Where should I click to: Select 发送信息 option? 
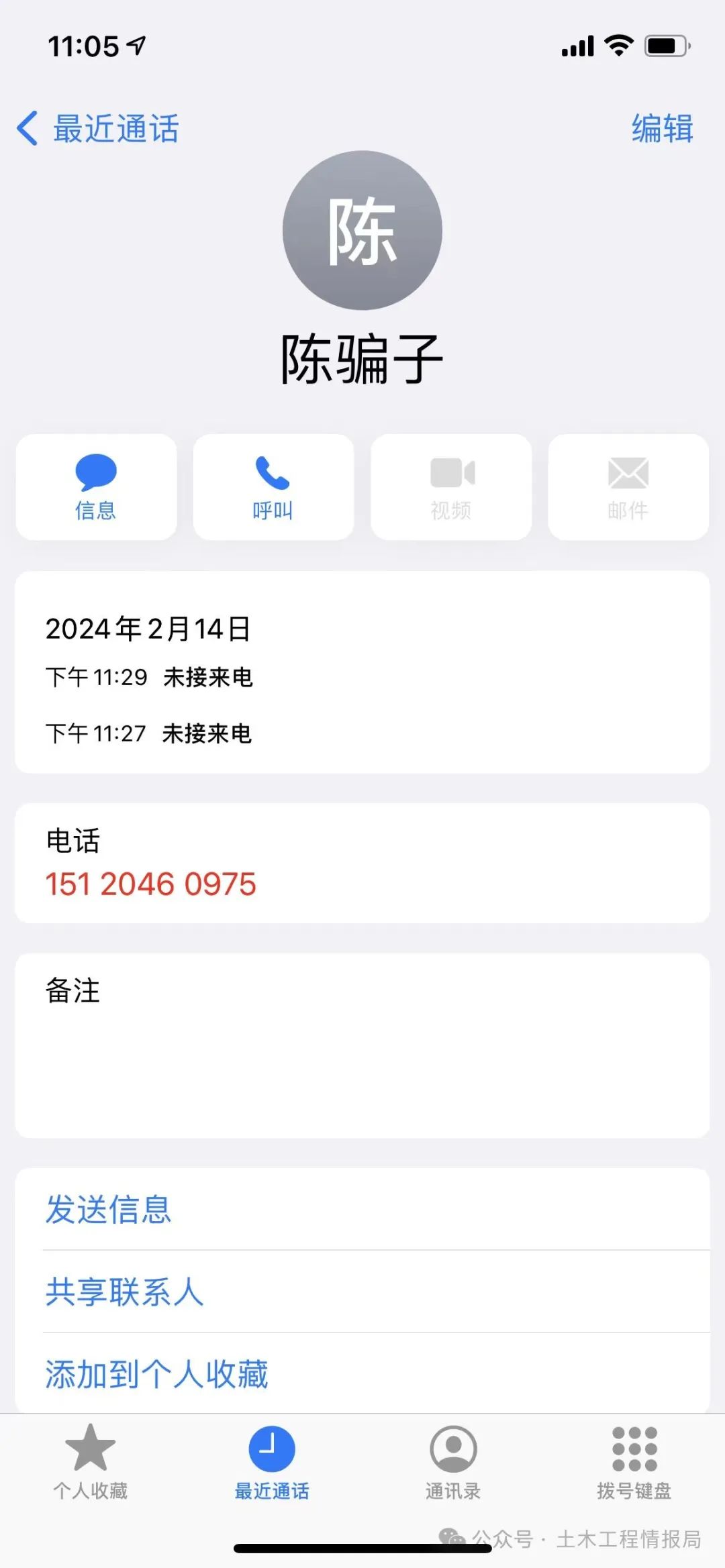[109, 1209]
